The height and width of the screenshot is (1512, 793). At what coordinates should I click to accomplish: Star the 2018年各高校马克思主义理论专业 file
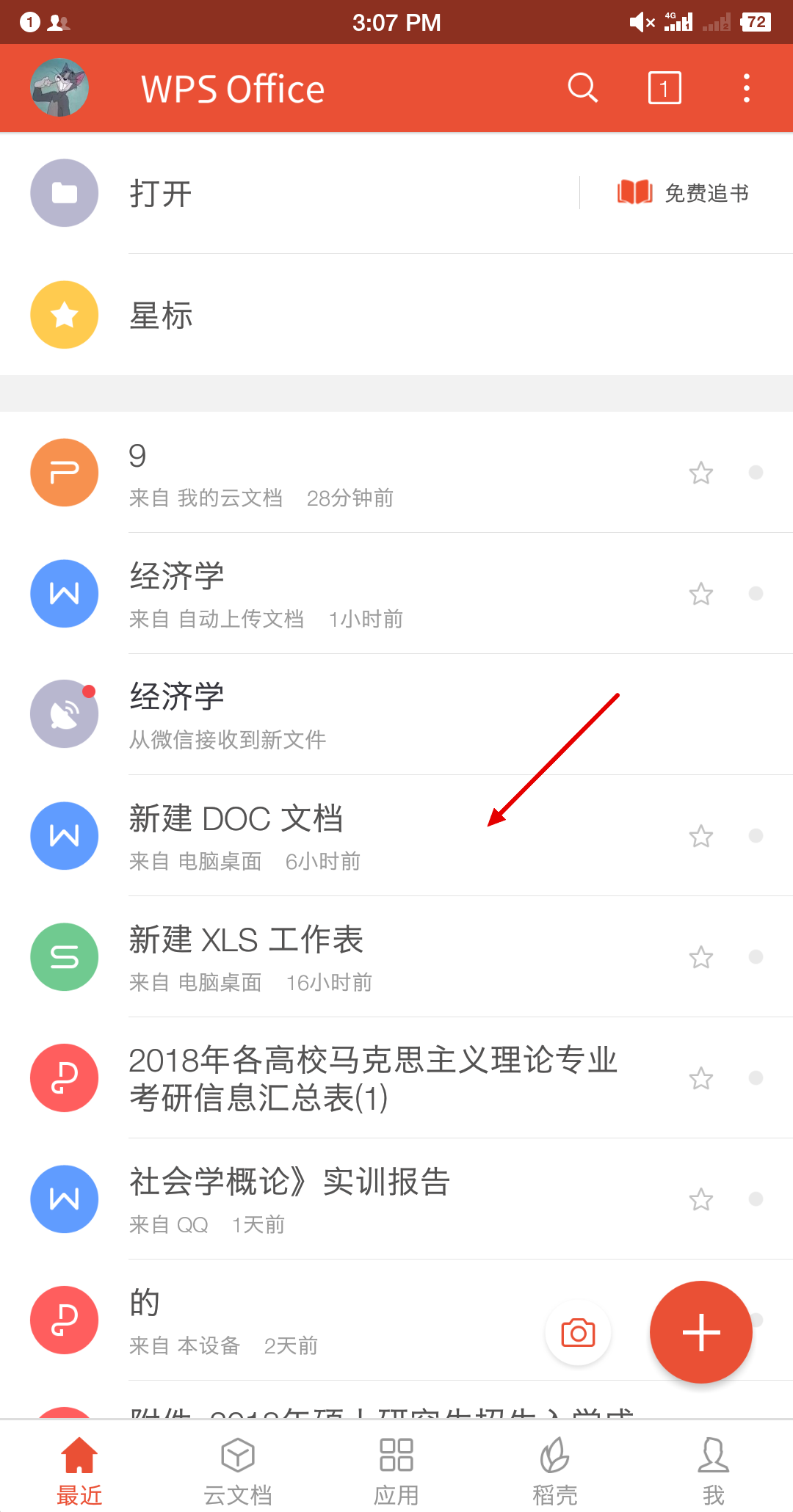tap(701, 1078)
